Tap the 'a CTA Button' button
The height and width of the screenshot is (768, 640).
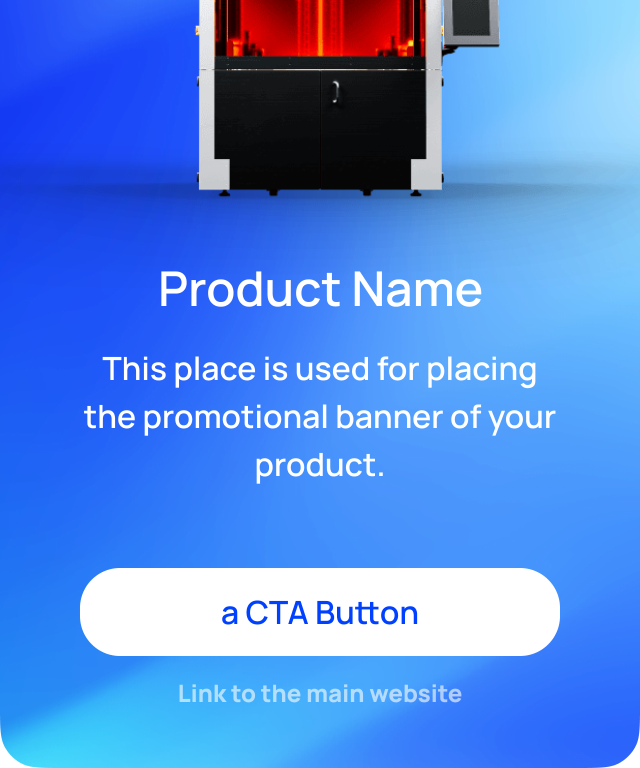(320, 612)
